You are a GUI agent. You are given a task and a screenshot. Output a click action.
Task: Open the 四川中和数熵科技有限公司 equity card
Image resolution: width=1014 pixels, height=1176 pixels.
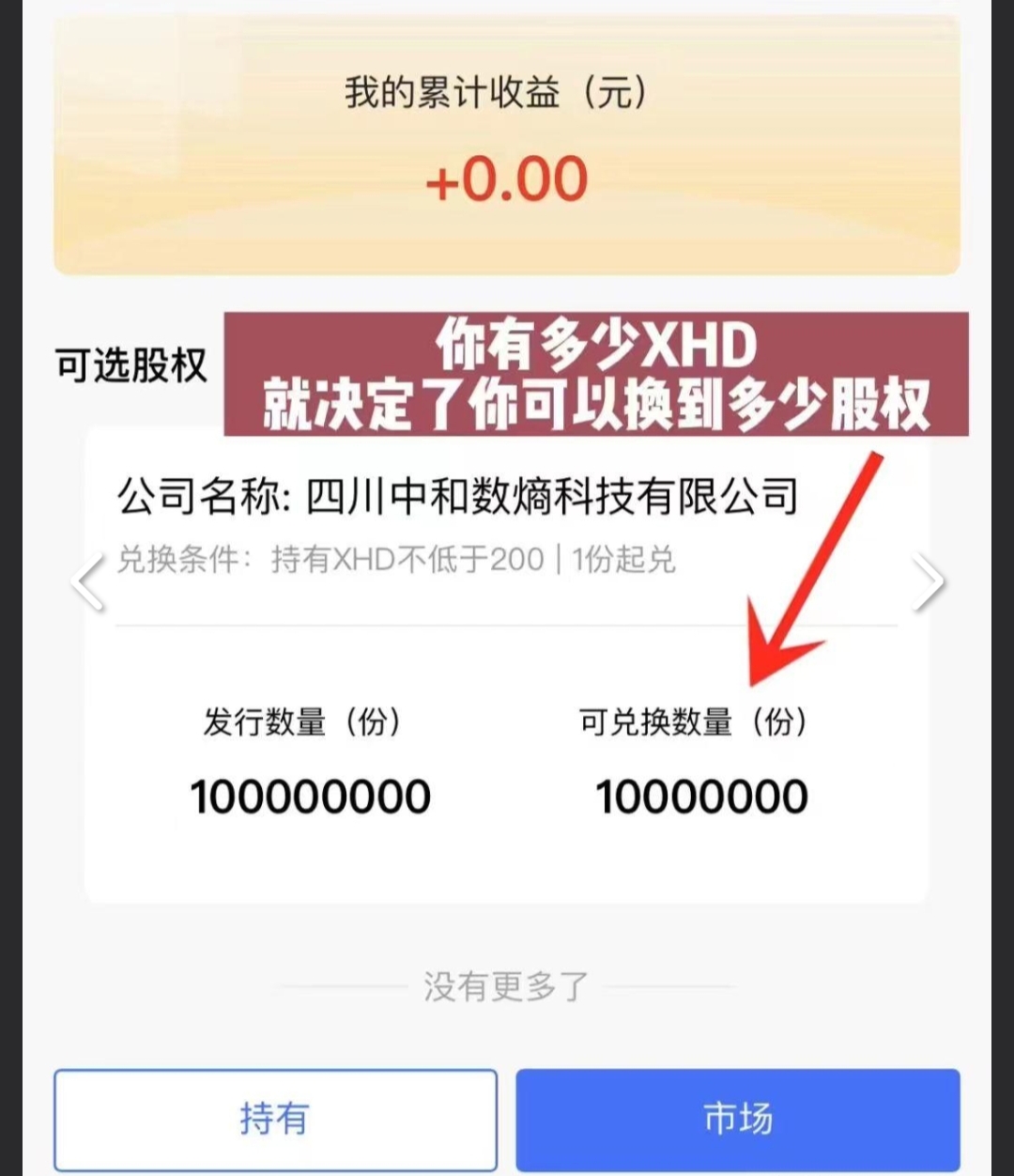click(x=458, y=497)
